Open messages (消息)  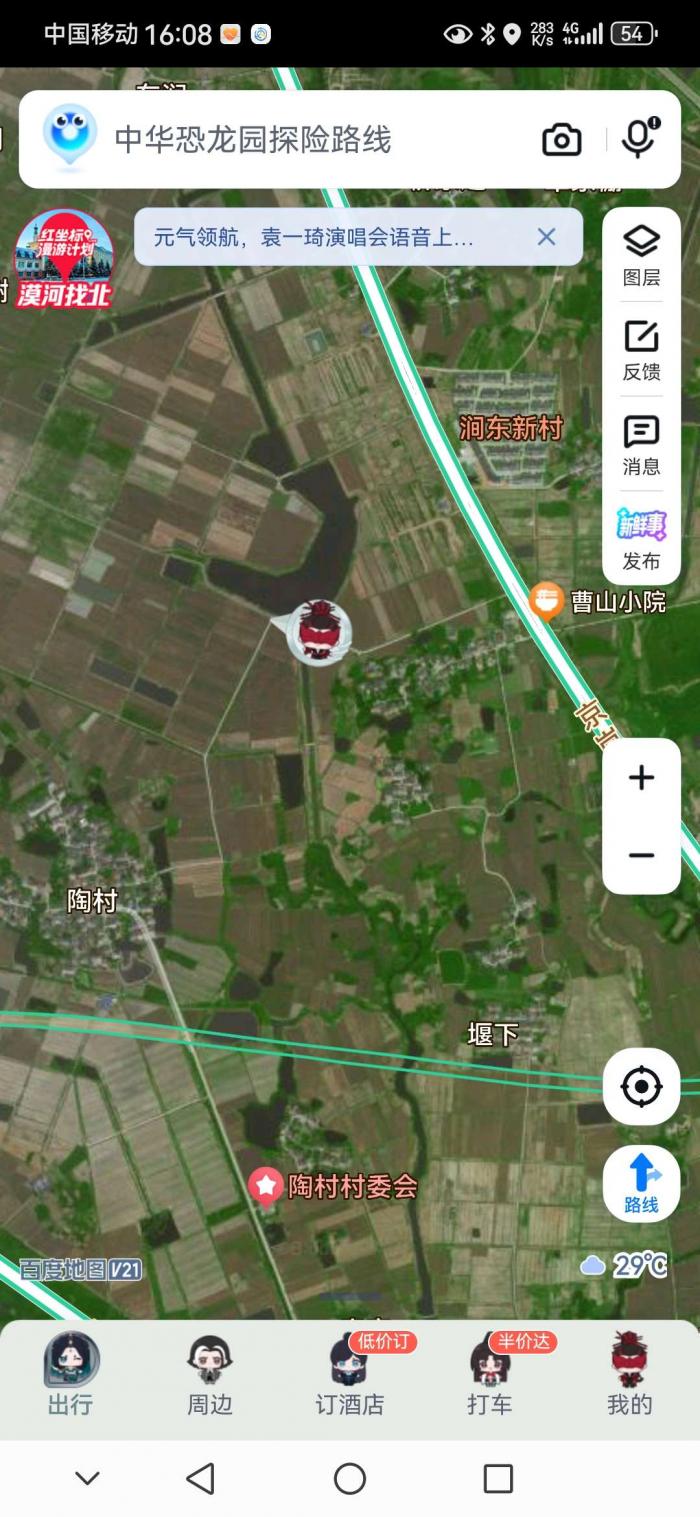[x=641, y=445]
